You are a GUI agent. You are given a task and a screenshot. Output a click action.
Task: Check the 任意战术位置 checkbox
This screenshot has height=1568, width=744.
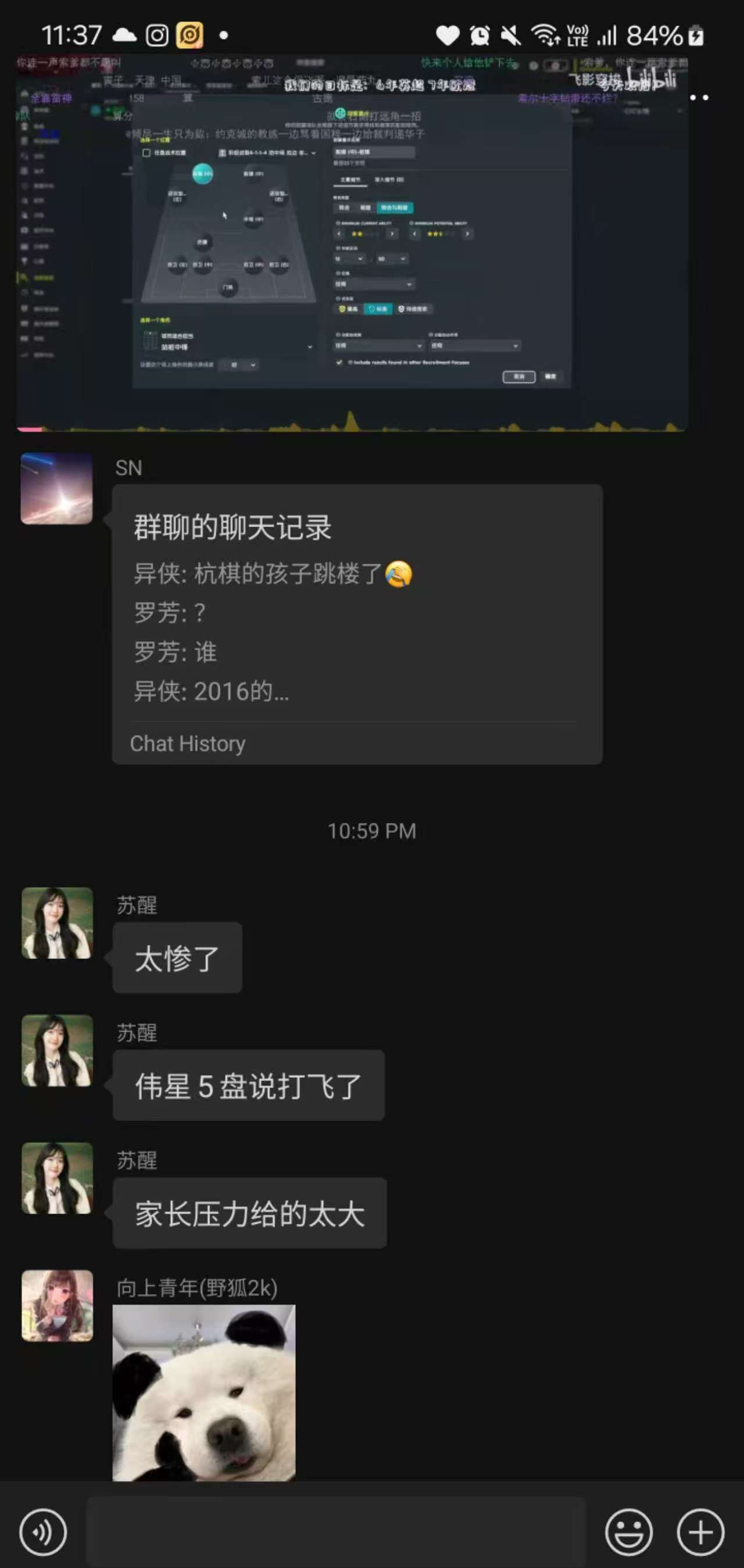tap(146, 153)
